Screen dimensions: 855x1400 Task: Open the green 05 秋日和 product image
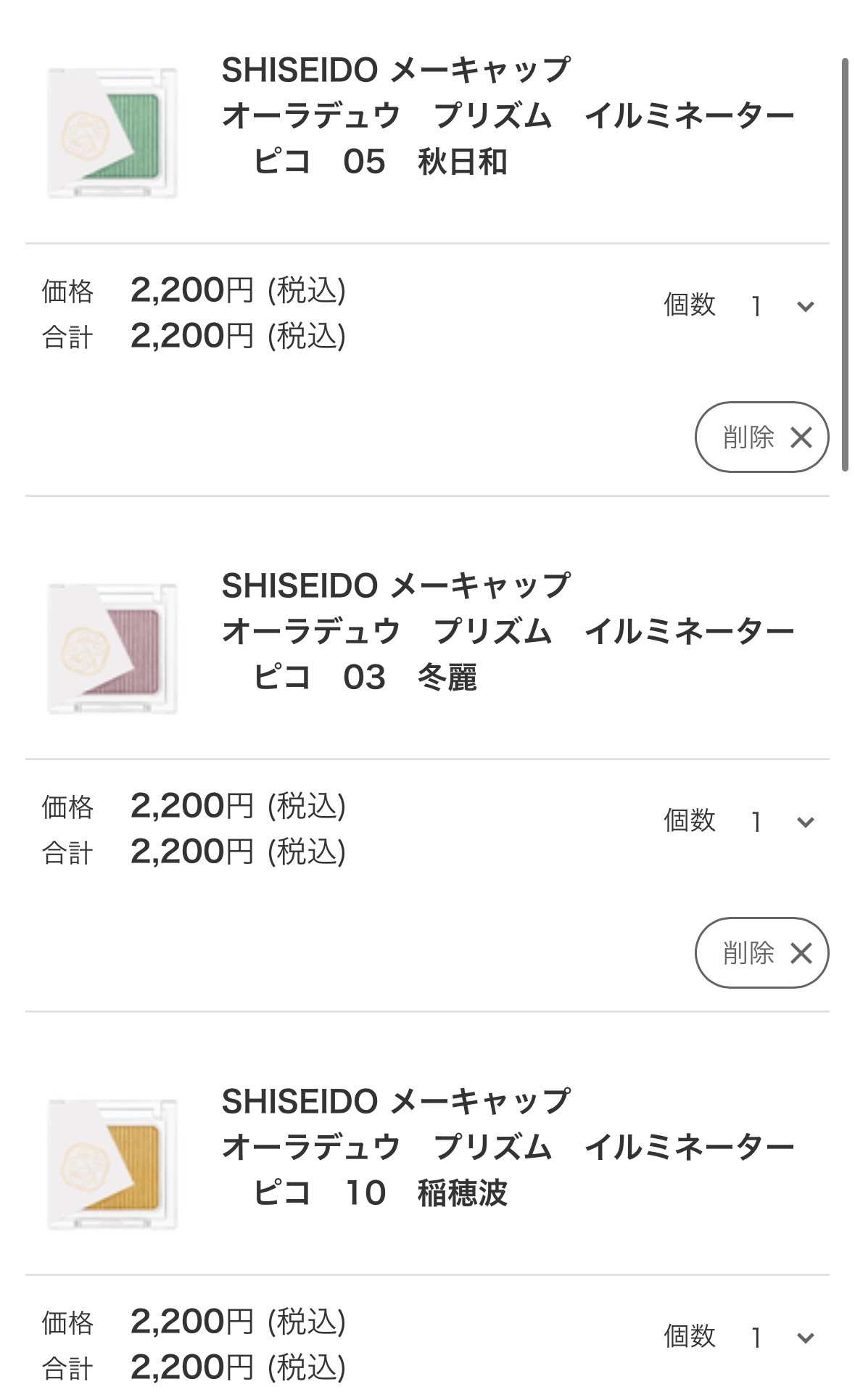(112, 133)
